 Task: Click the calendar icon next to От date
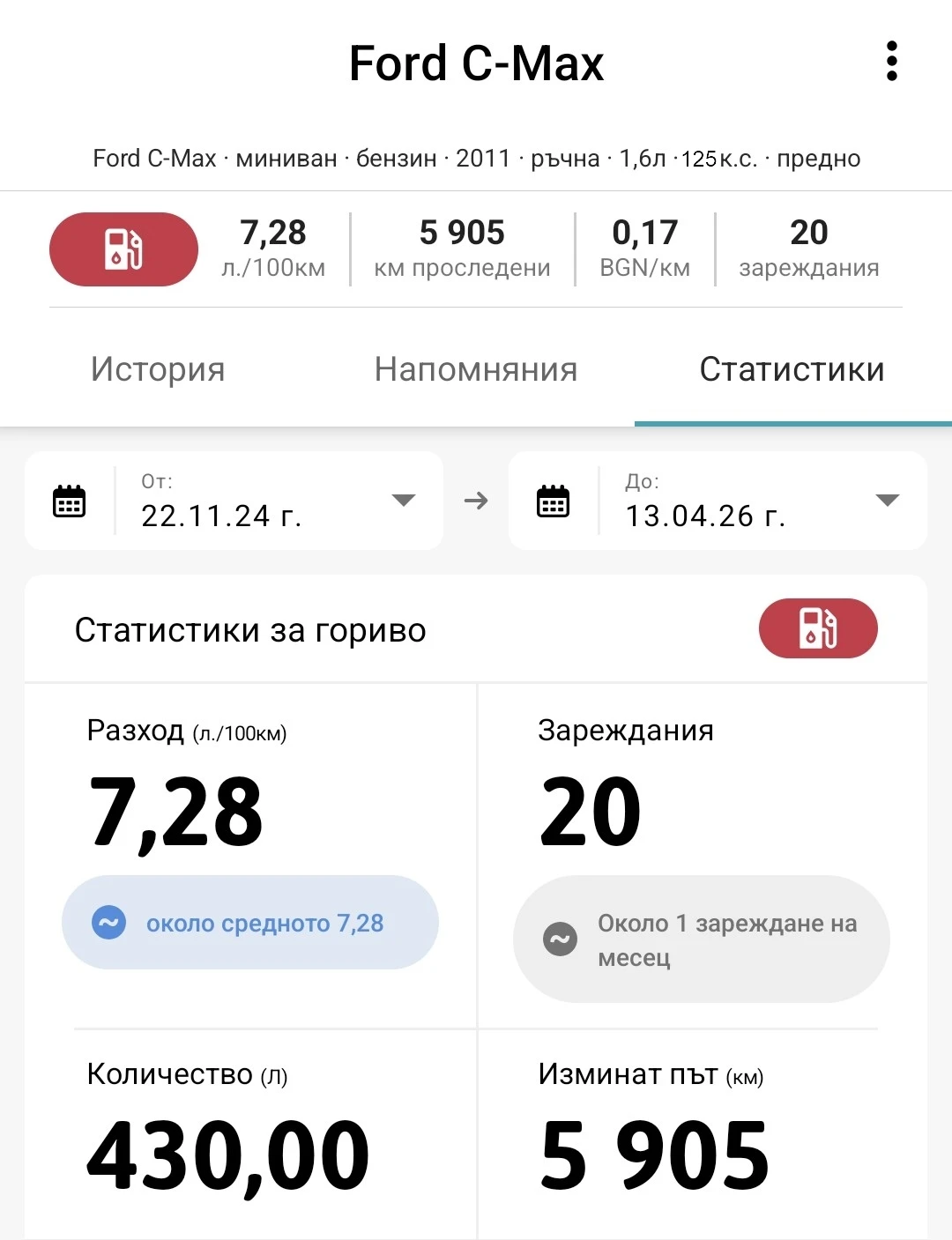point(69,501)
